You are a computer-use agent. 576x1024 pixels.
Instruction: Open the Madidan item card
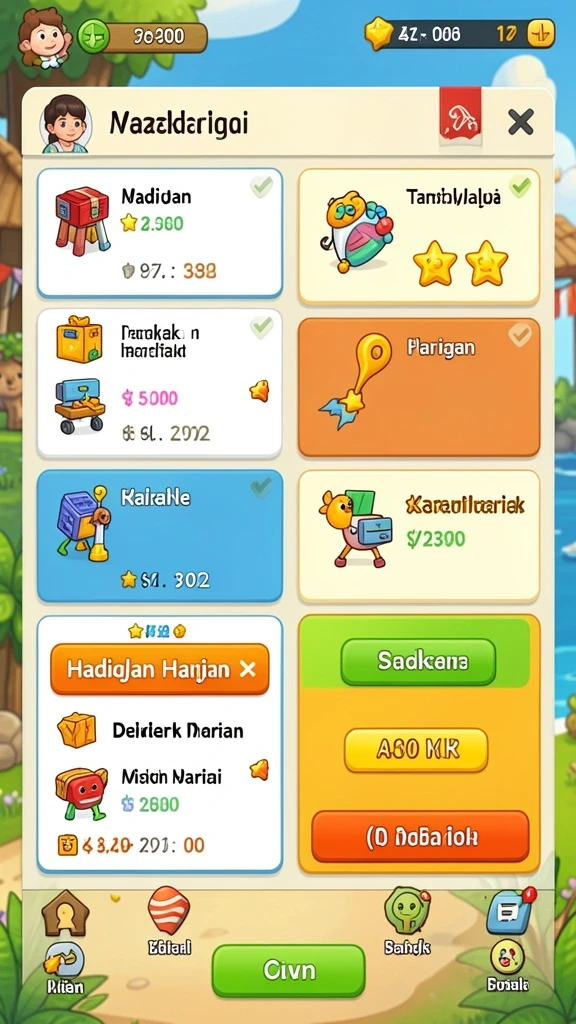pyautogui.click(x=160, y=233)
